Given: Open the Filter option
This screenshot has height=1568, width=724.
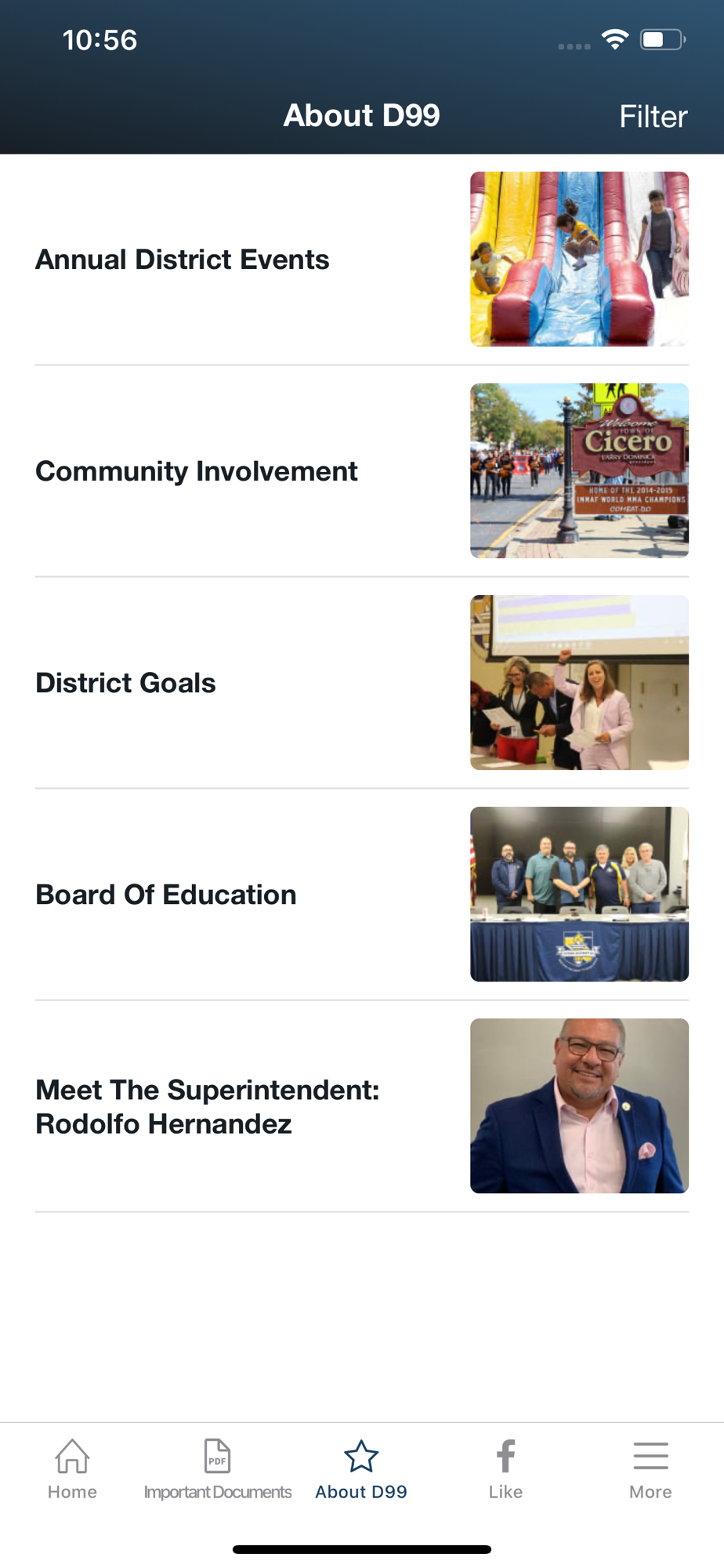Looking at the screenshot, I should 653,117.
